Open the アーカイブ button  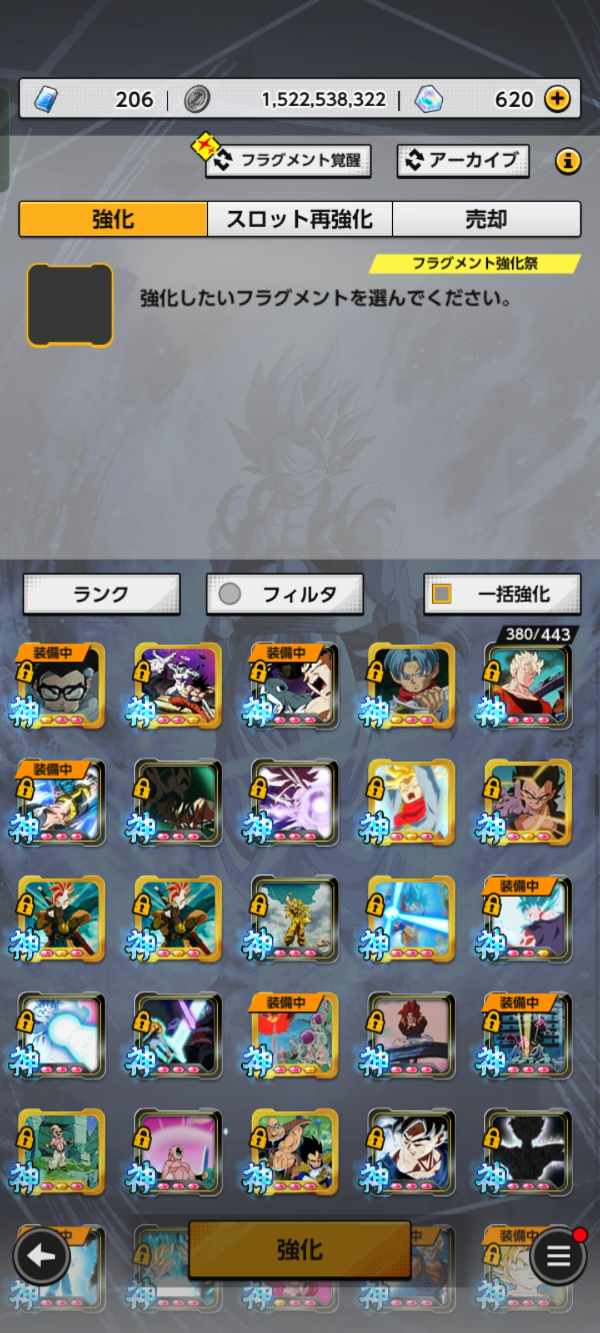click(463, 160)
